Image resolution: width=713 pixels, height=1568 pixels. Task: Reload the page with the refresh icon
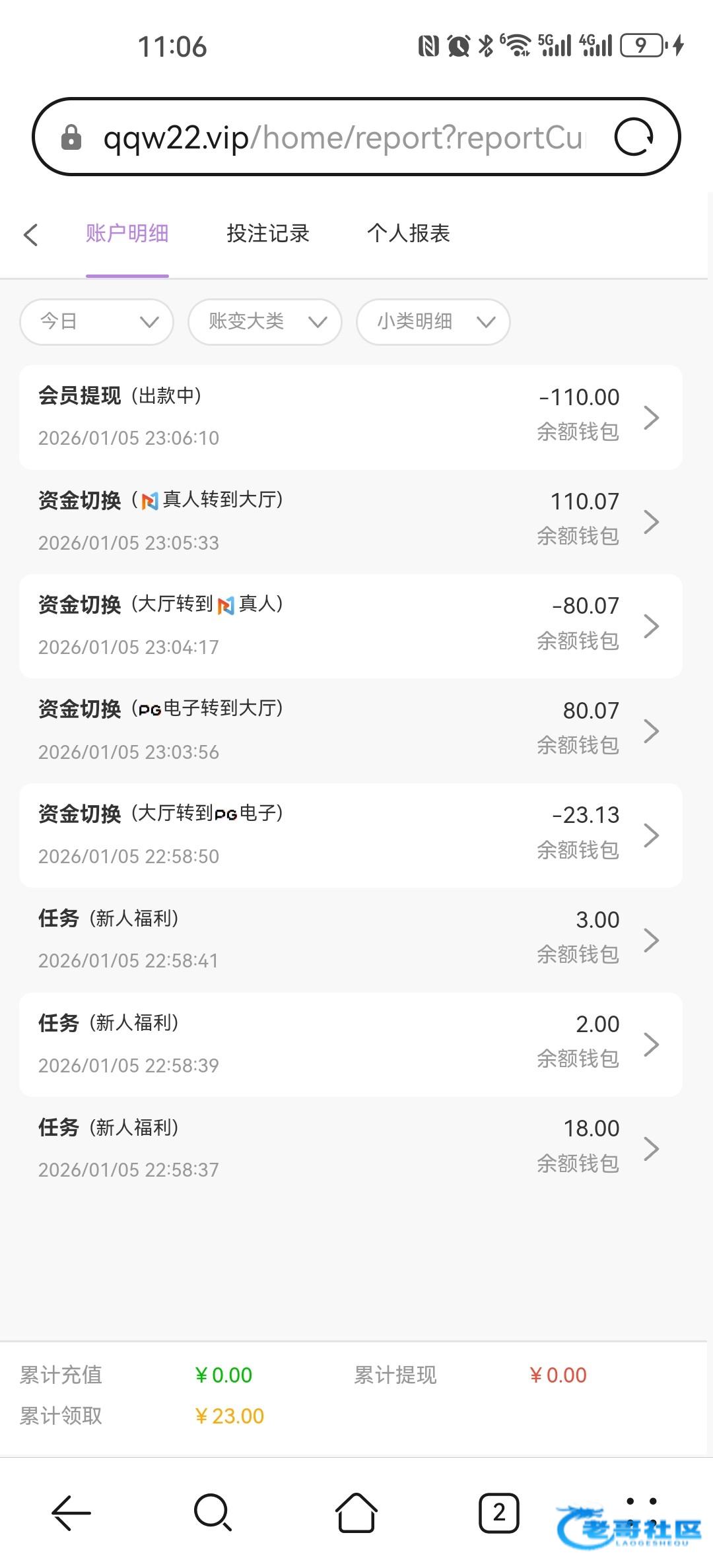[x=634, y=137]
